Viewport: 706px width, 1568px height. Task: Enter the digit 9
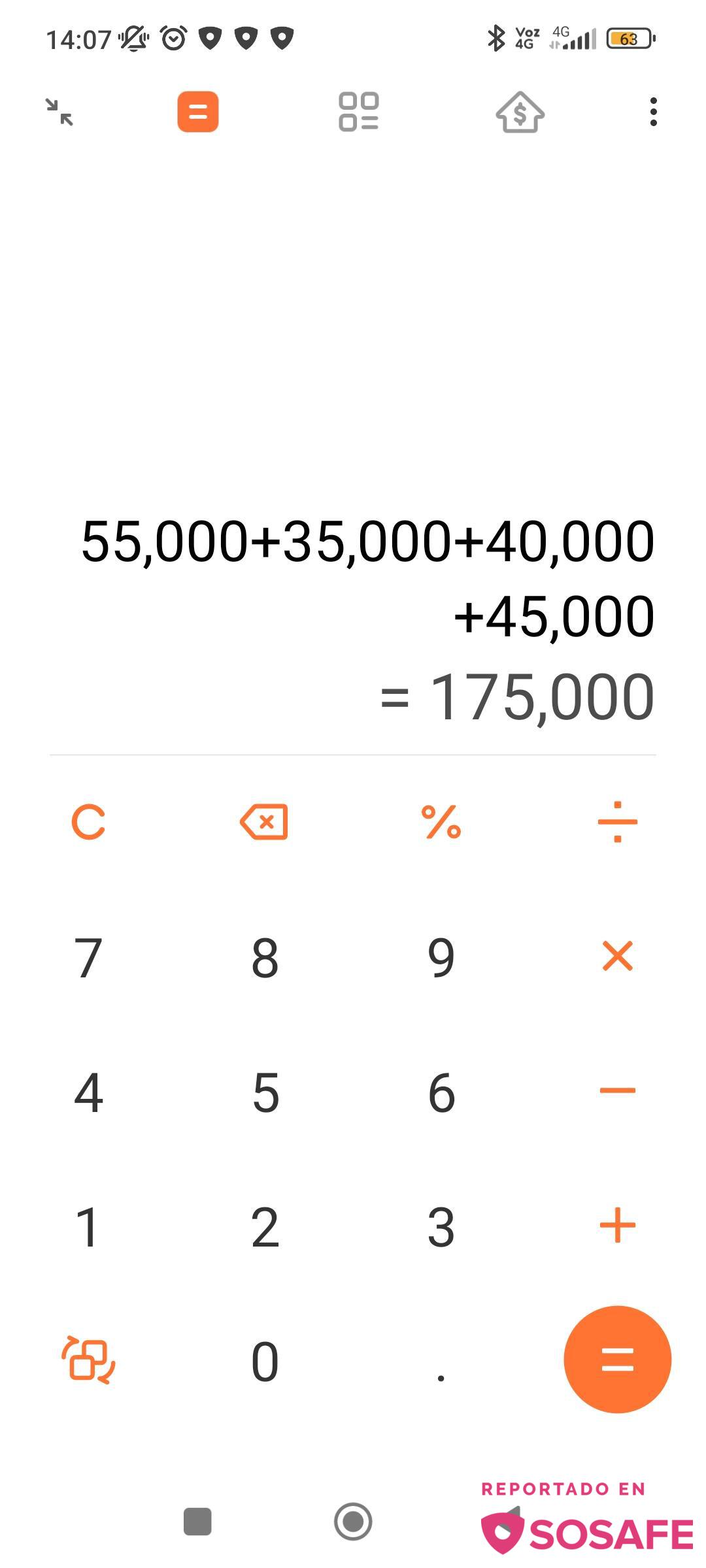441,958
